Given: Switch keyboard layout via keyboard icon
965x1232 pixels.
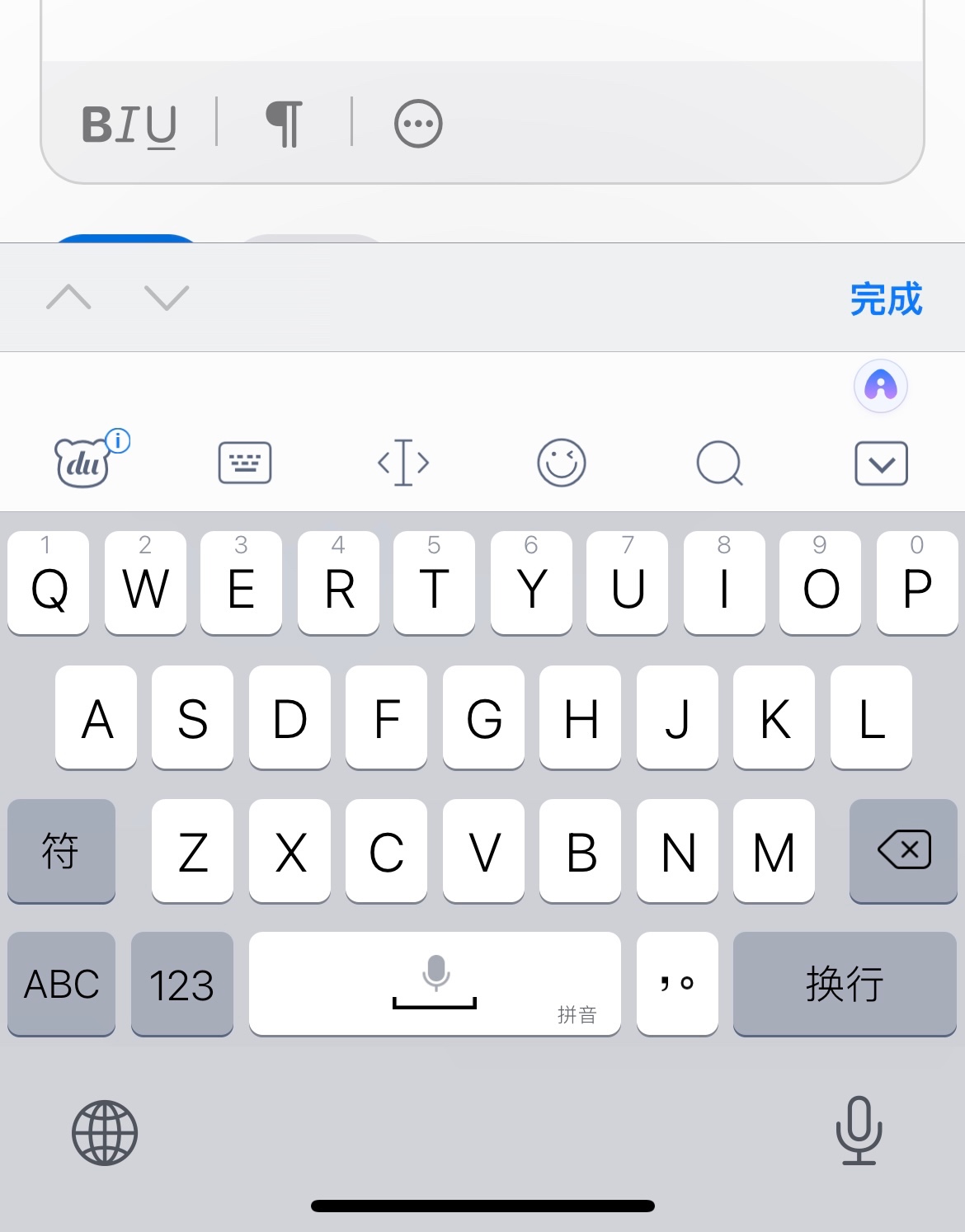Looking at the screenshot, I should click(245, 463).
